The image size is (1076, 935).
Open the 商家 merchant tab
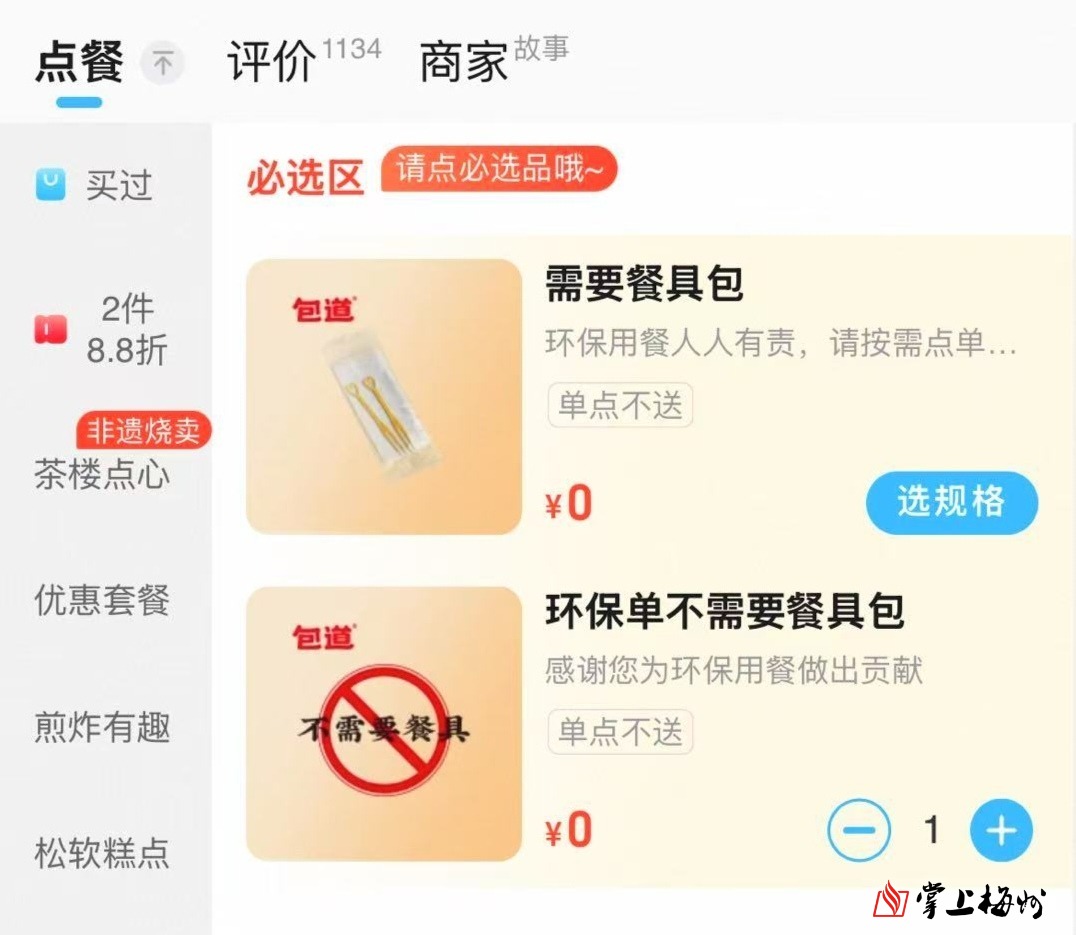coord(464,63)
